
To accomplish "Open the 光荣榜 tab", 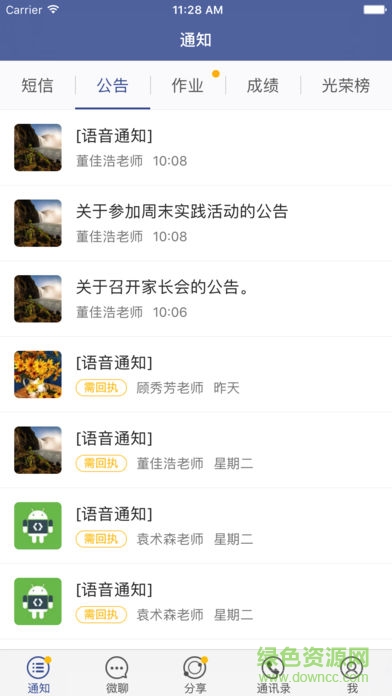I will pos(346,85).
